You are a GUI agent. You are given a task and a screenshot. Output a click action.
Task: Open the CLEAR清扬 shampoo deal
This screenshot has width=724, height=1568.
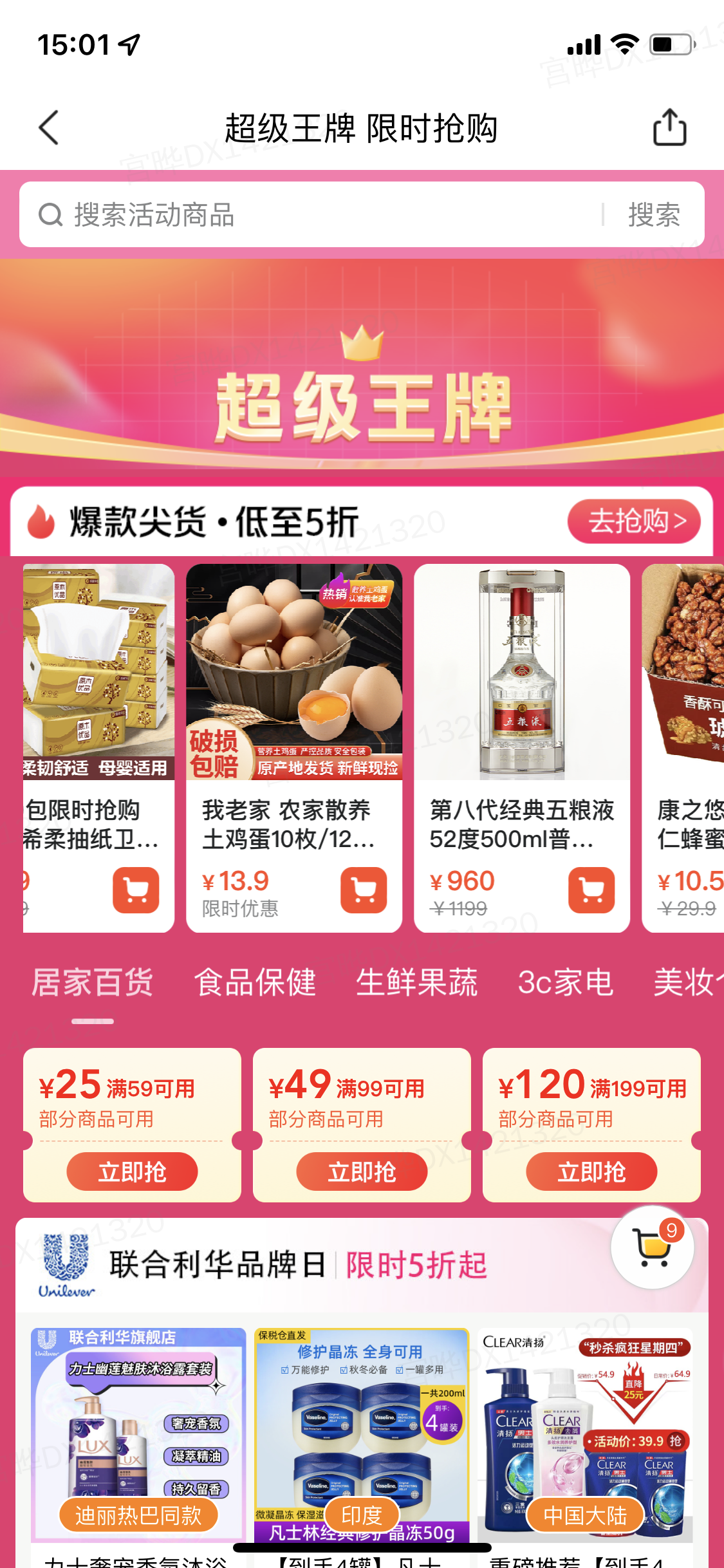[584, 1435]
